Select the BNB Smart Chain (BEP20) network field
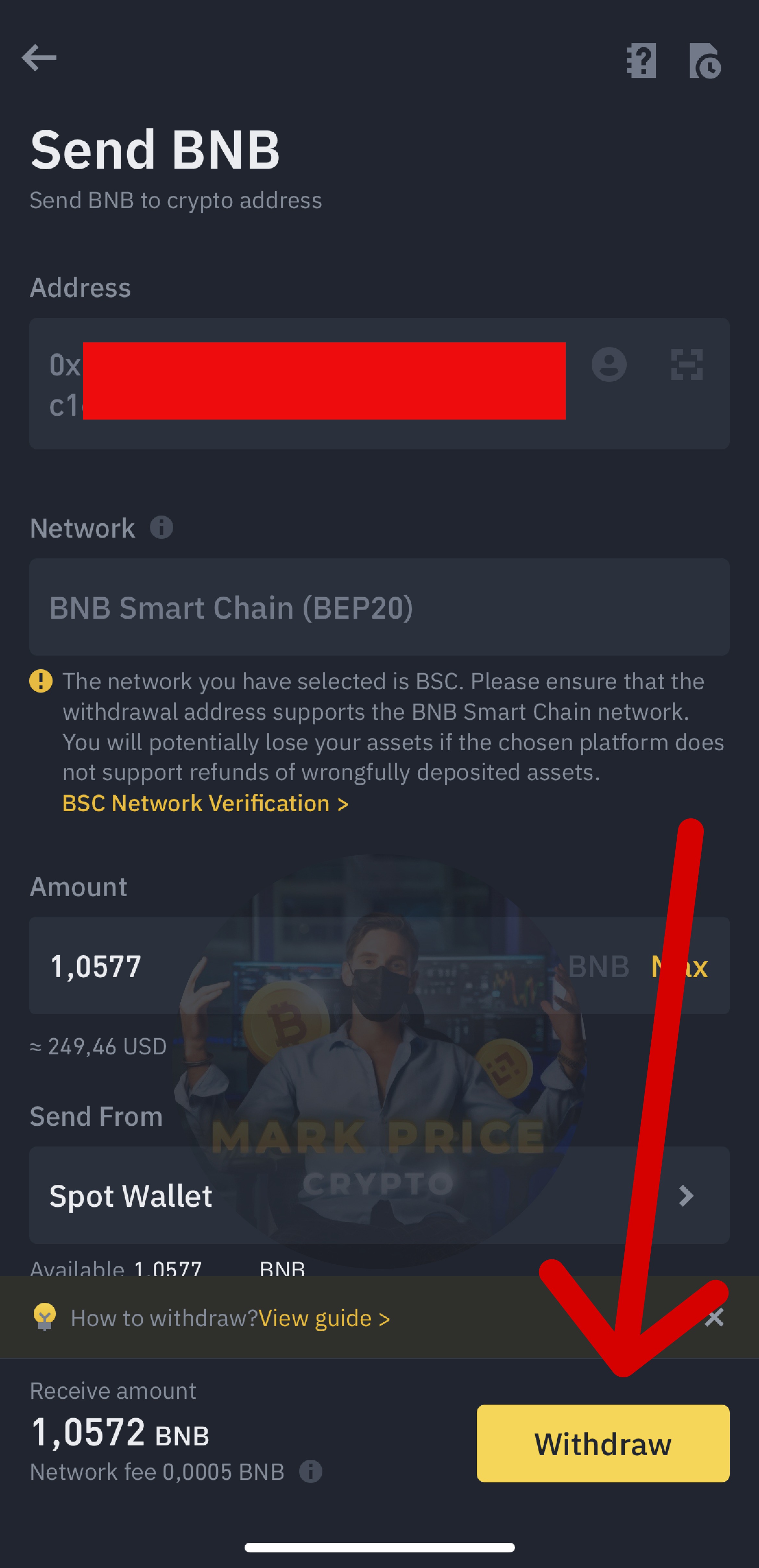The width and height of the screenshot is (759, 1568). click(379, 607)
